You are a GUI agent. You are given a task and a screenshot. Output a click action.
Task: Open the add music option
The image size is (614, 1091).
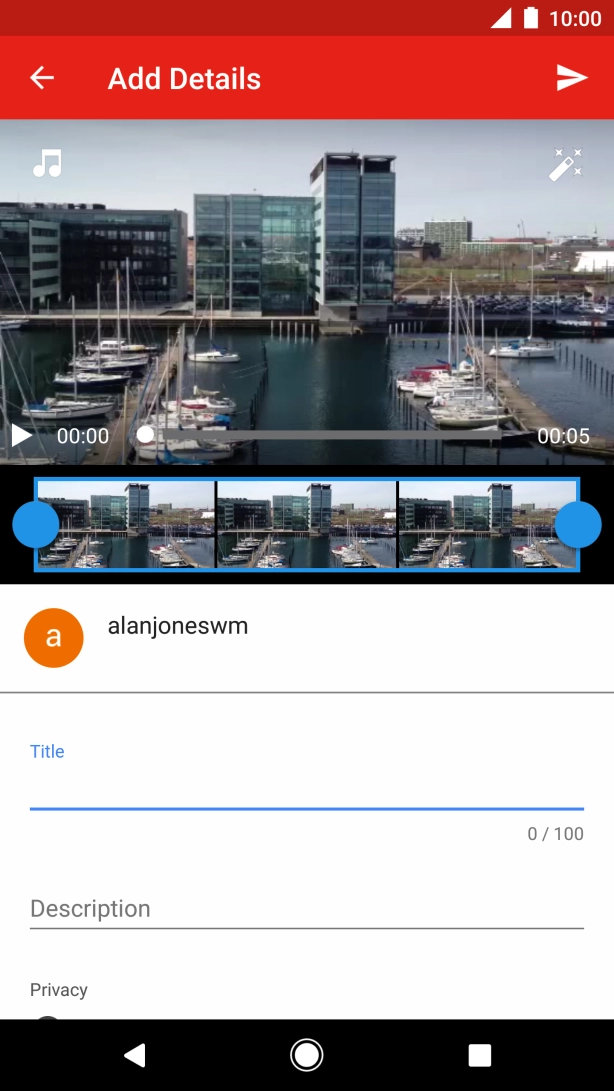tap(47, 164)
